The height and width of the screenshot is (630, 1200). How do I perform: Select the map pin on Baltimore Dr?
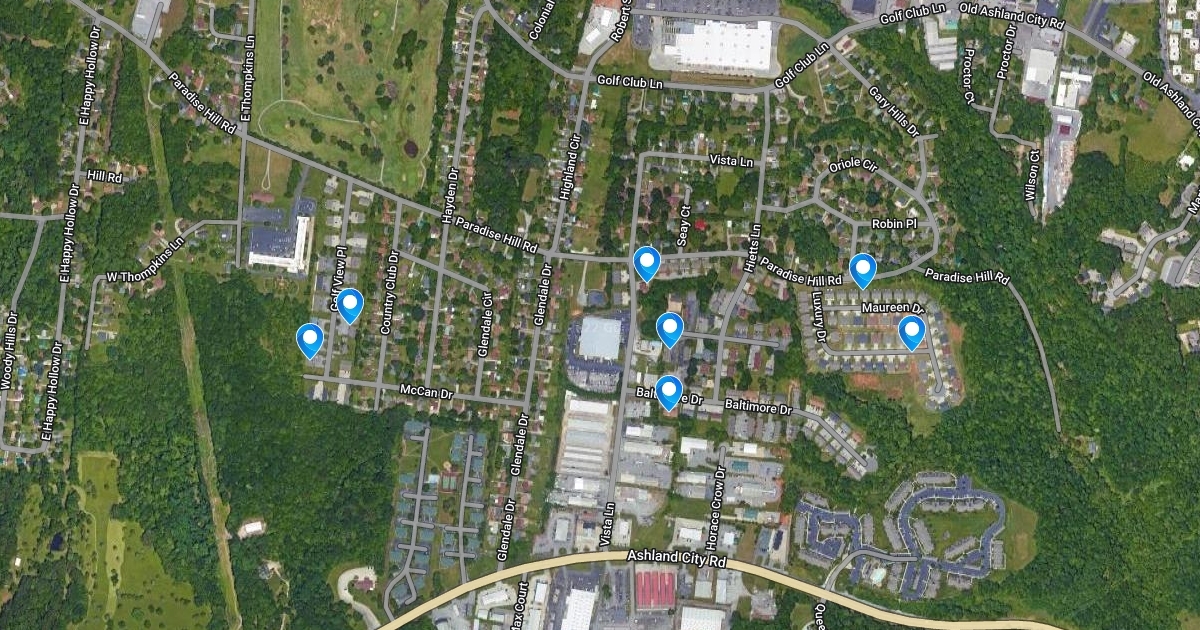pyautogui.click(x=669, y=391)
